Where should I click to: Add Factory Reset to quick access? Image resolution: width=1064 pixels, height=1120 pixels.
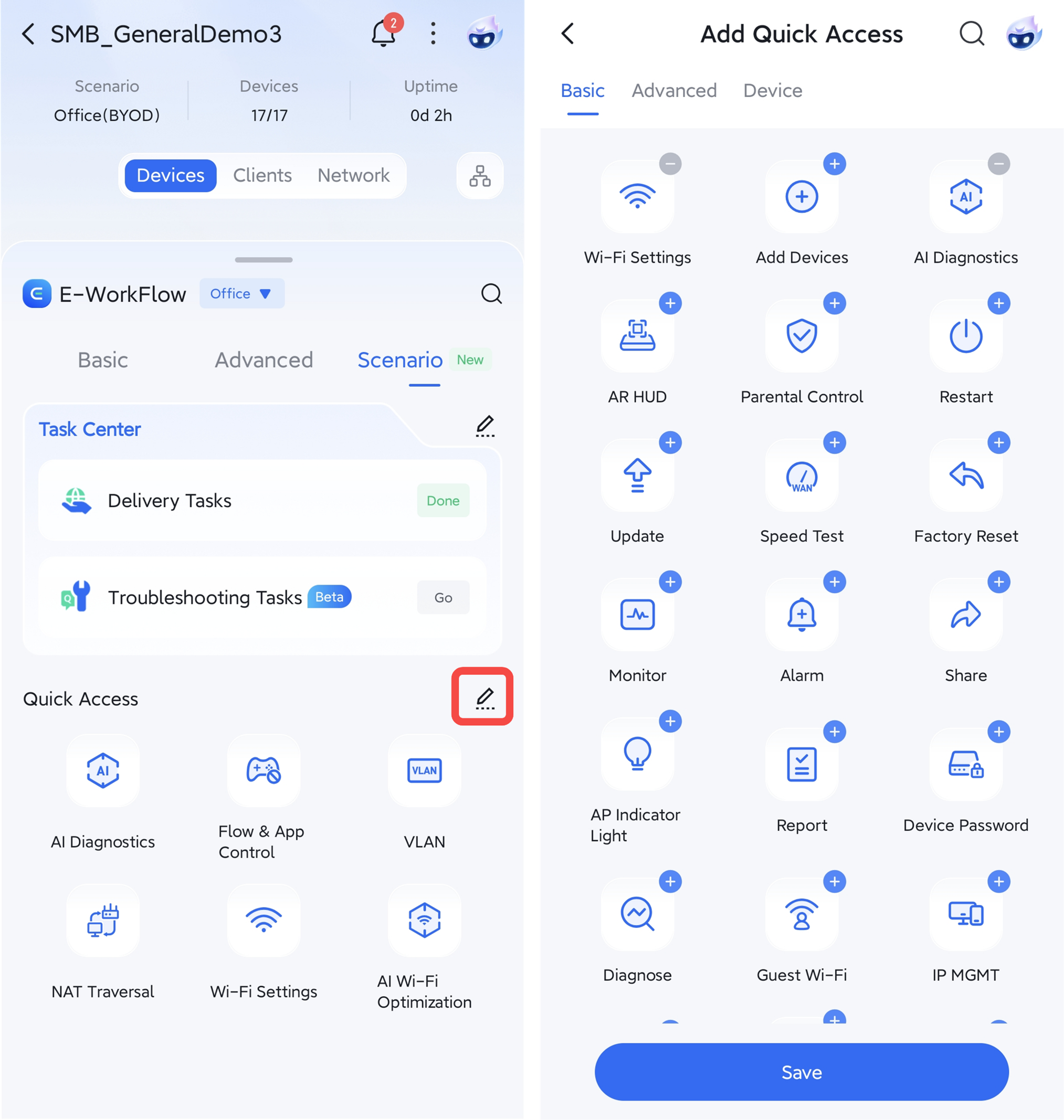[x=998, y=443]
